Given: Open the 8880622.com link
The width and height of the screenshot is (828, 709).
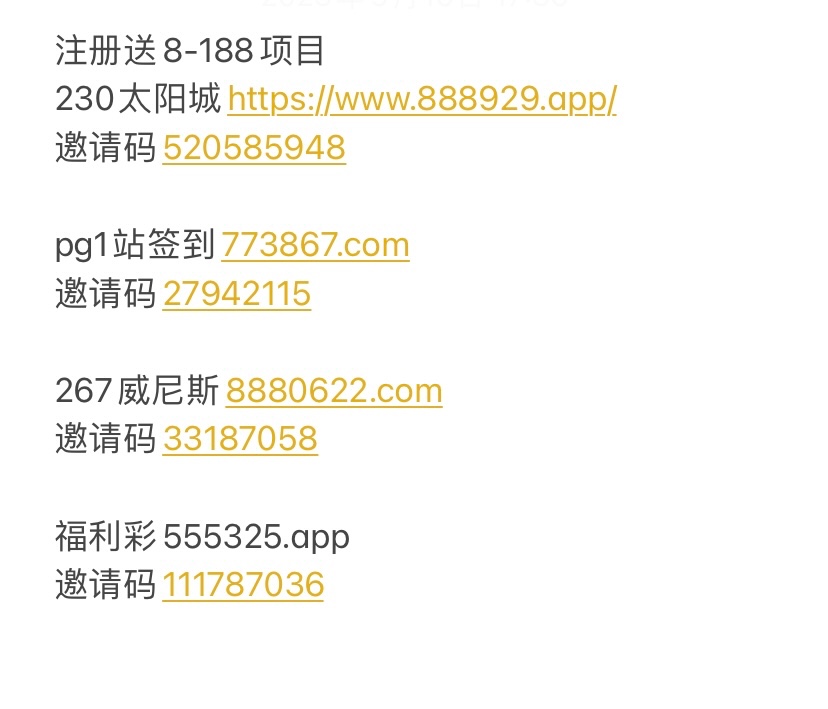Looking at the screenshot, I should tap(334, 390).
